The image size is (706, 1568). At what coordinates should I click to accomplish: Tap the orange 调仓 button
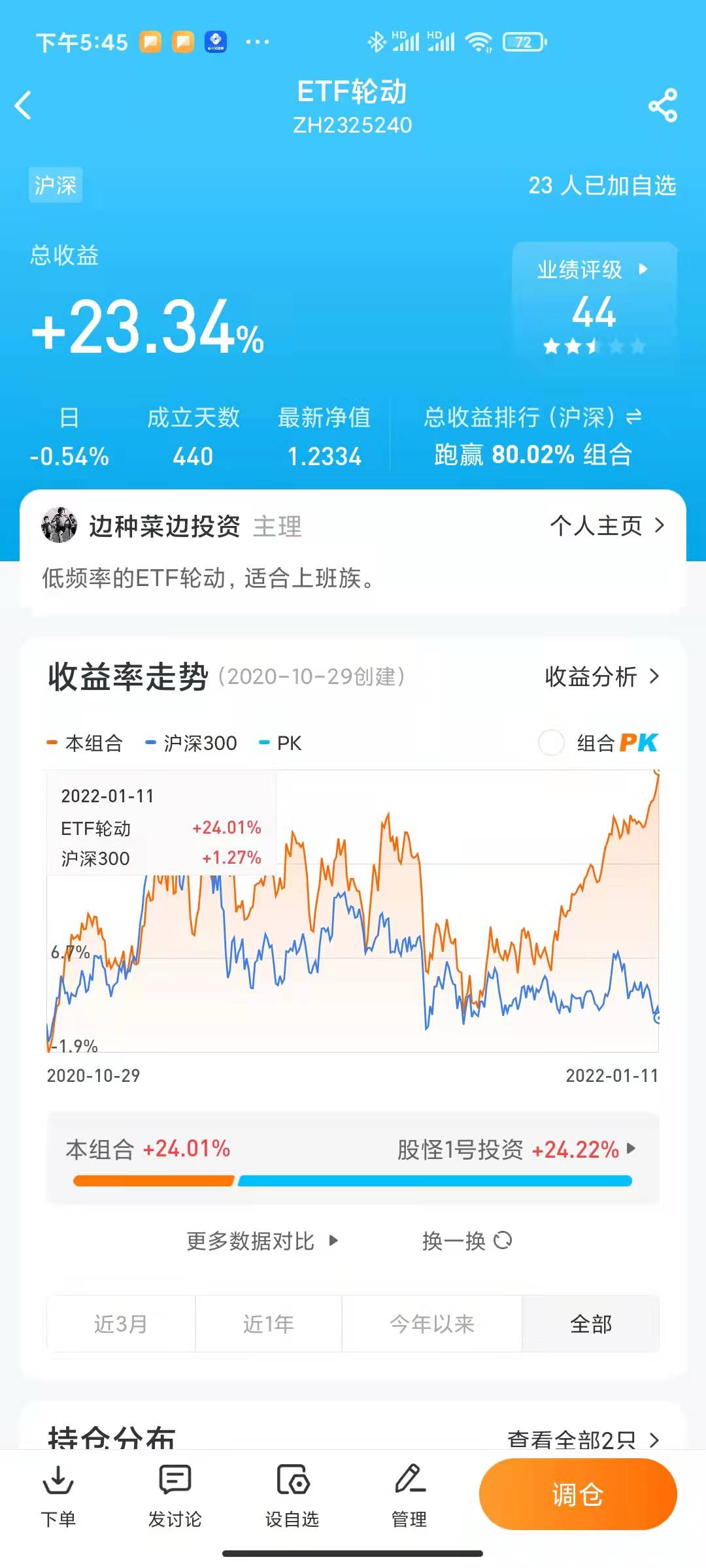[x=578, y=1494]
